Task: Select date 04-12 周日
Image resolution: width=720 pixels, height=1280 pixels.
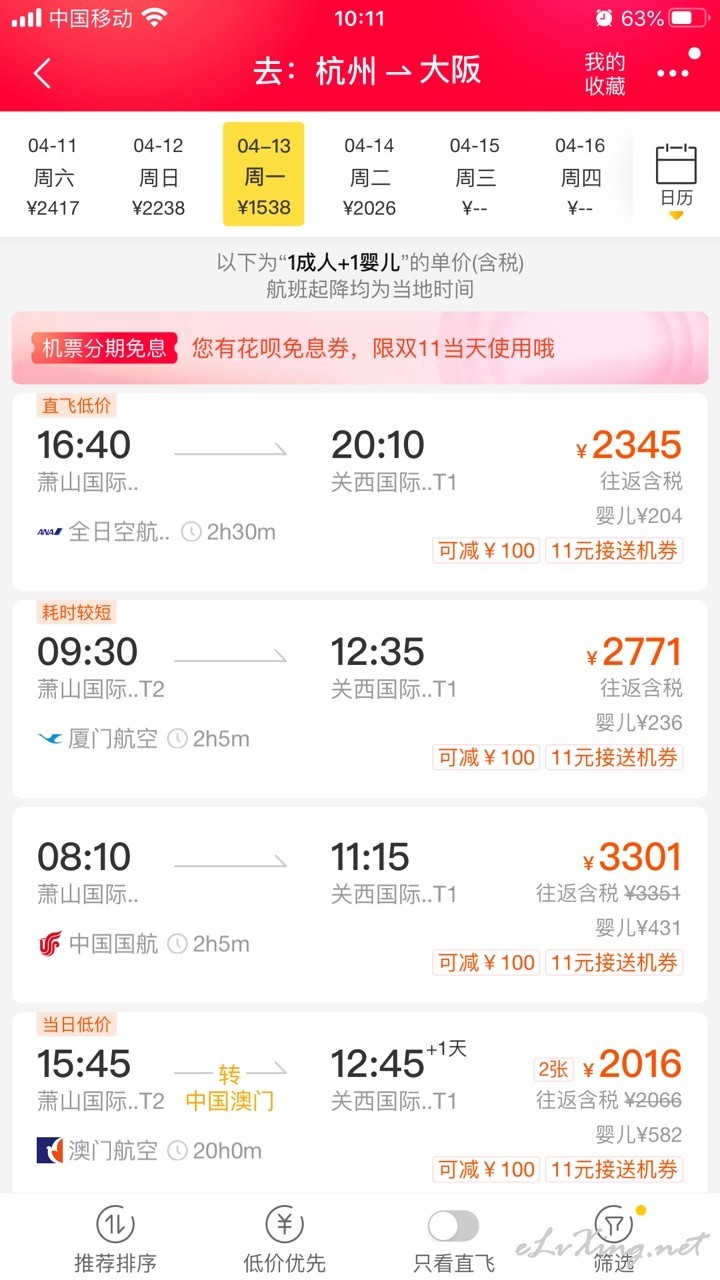Action: pyautogui.click(x=158, y=177)
